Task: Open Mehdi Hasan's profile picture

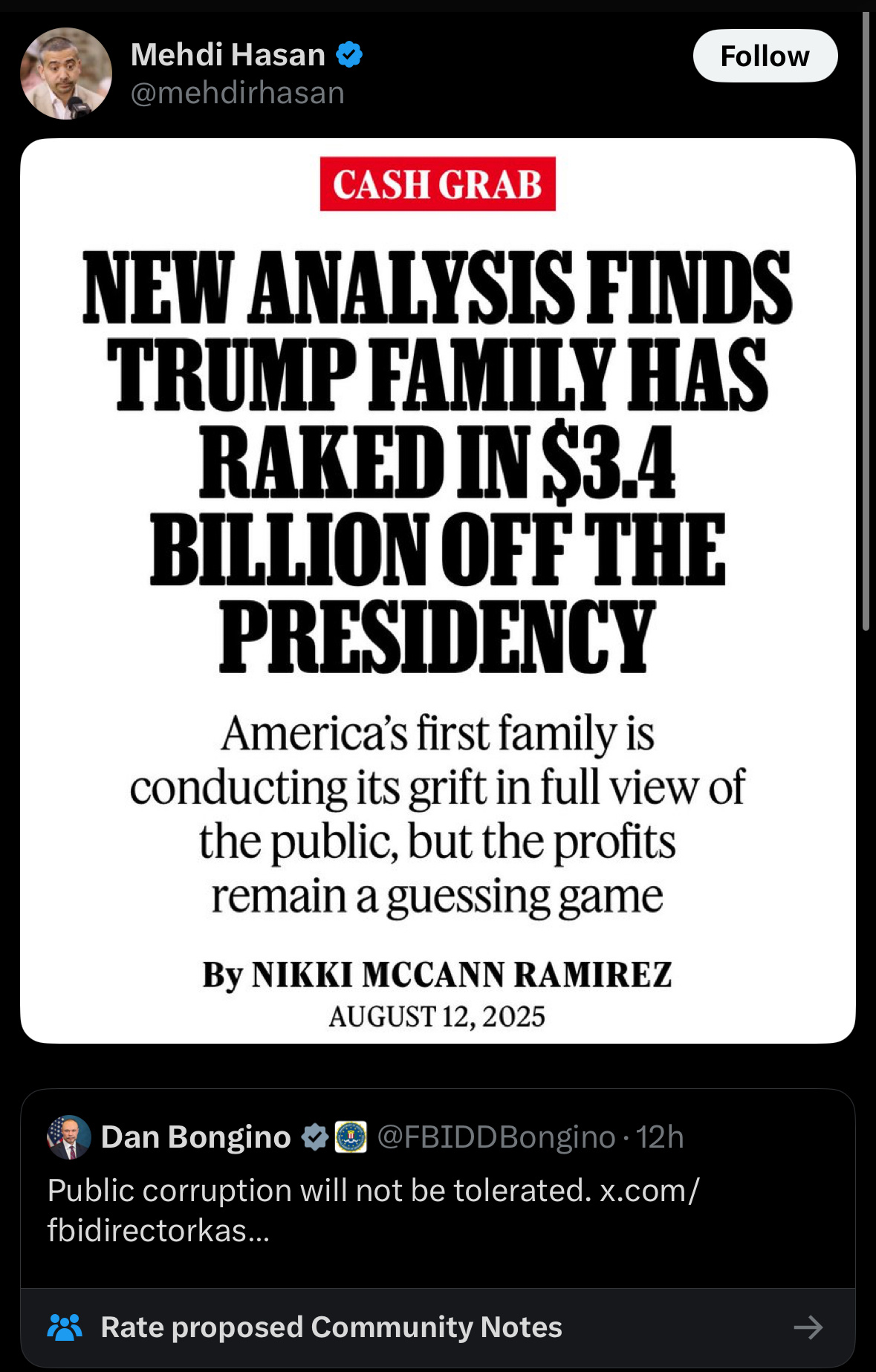Action: (66, 74)
